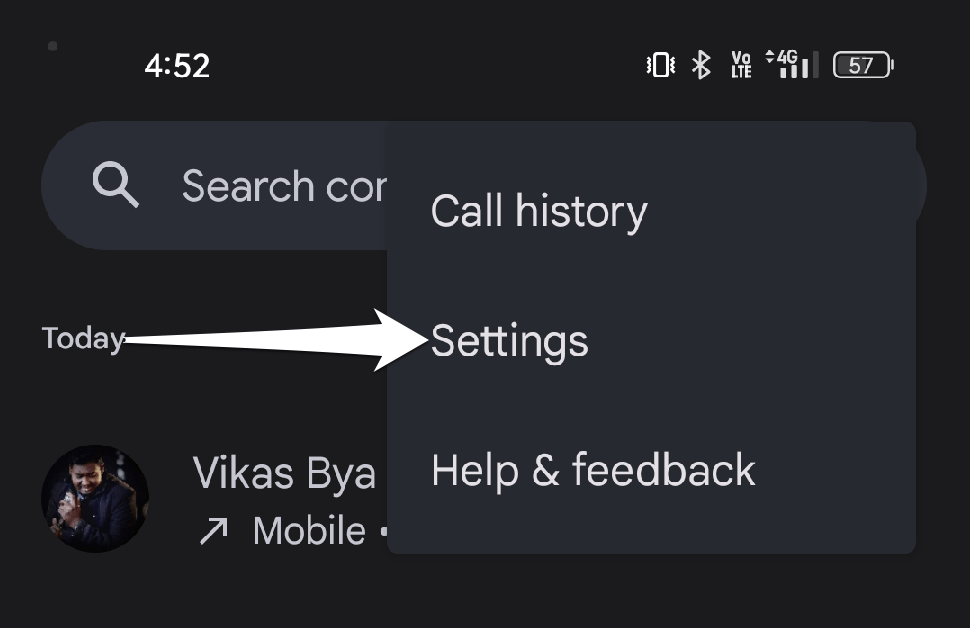970x628 pixels.
Task: Select Settings in the overflow menu
Action: [x=510, y=342]
